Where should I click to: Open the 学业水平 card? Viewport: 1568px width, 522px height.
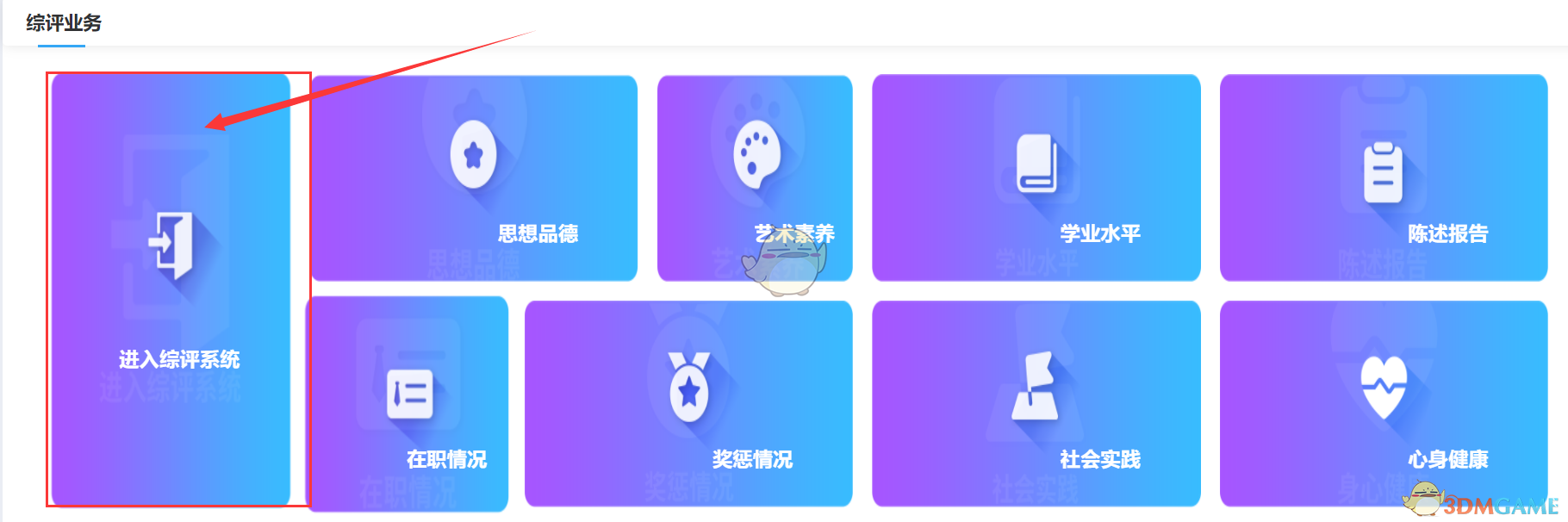(1036, 177)
